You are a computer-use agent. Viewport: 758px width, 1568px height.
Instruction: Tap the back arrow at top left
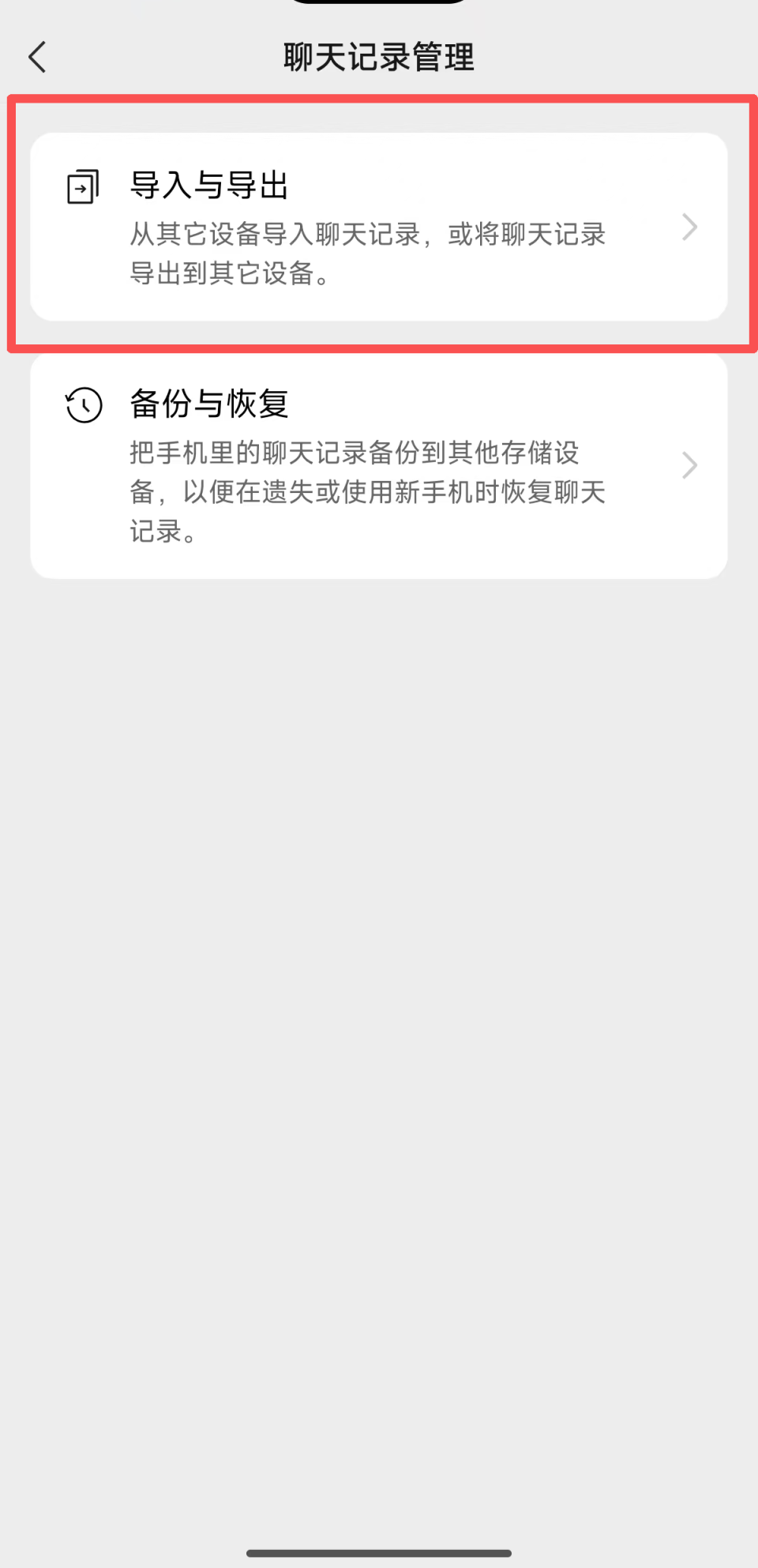[37, 57]
